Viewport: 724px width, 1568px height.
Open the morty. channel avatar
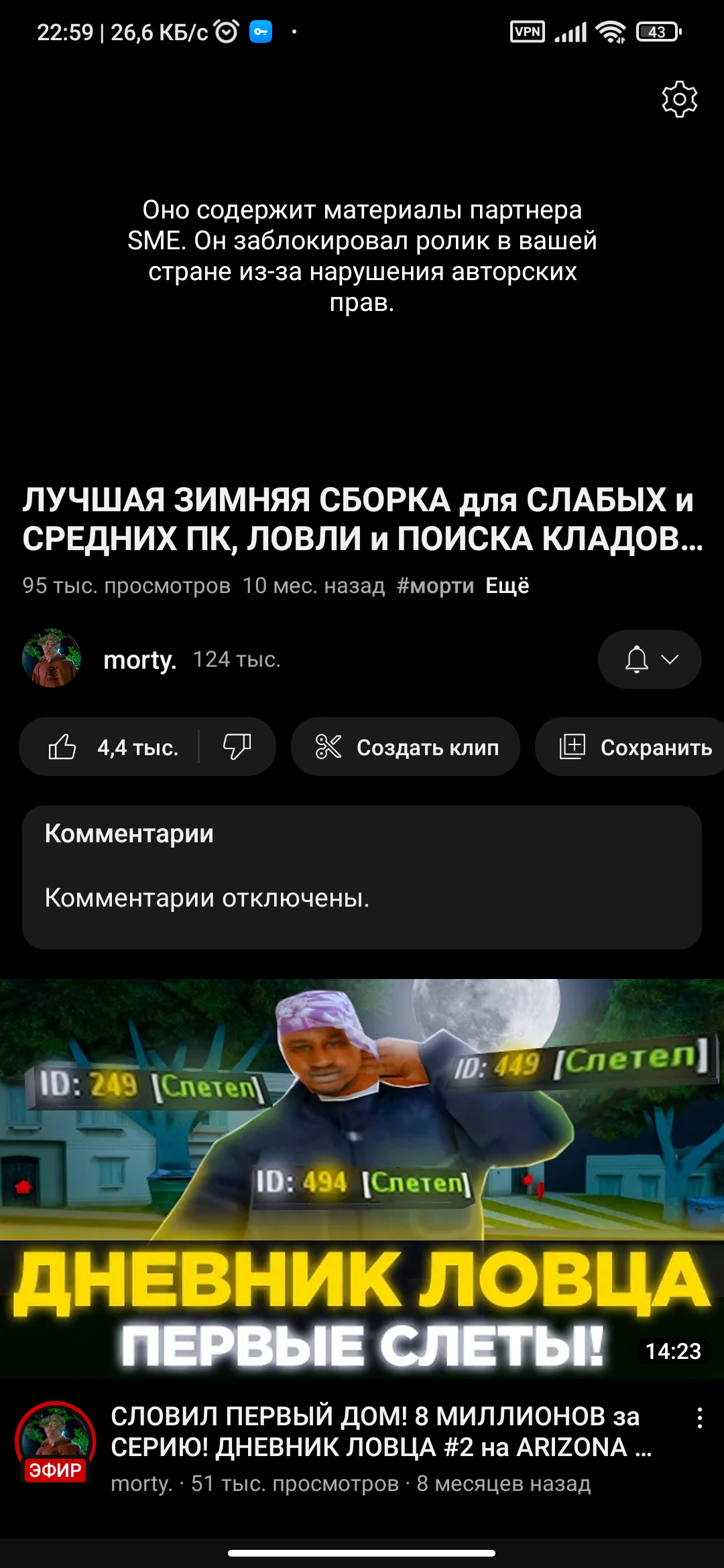click(52, 659)
